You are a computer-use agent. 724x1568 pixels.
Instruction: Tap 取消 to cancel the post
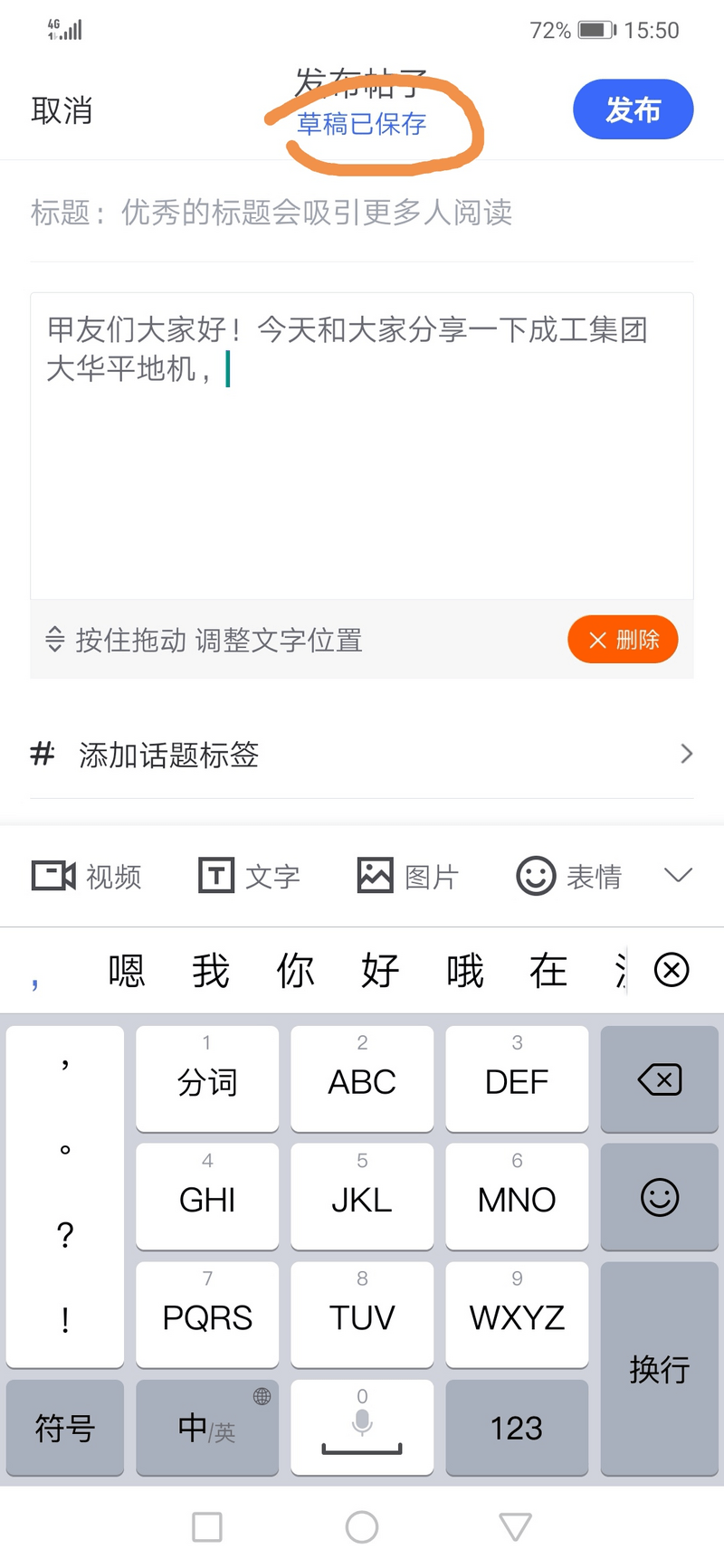[62, 110]
